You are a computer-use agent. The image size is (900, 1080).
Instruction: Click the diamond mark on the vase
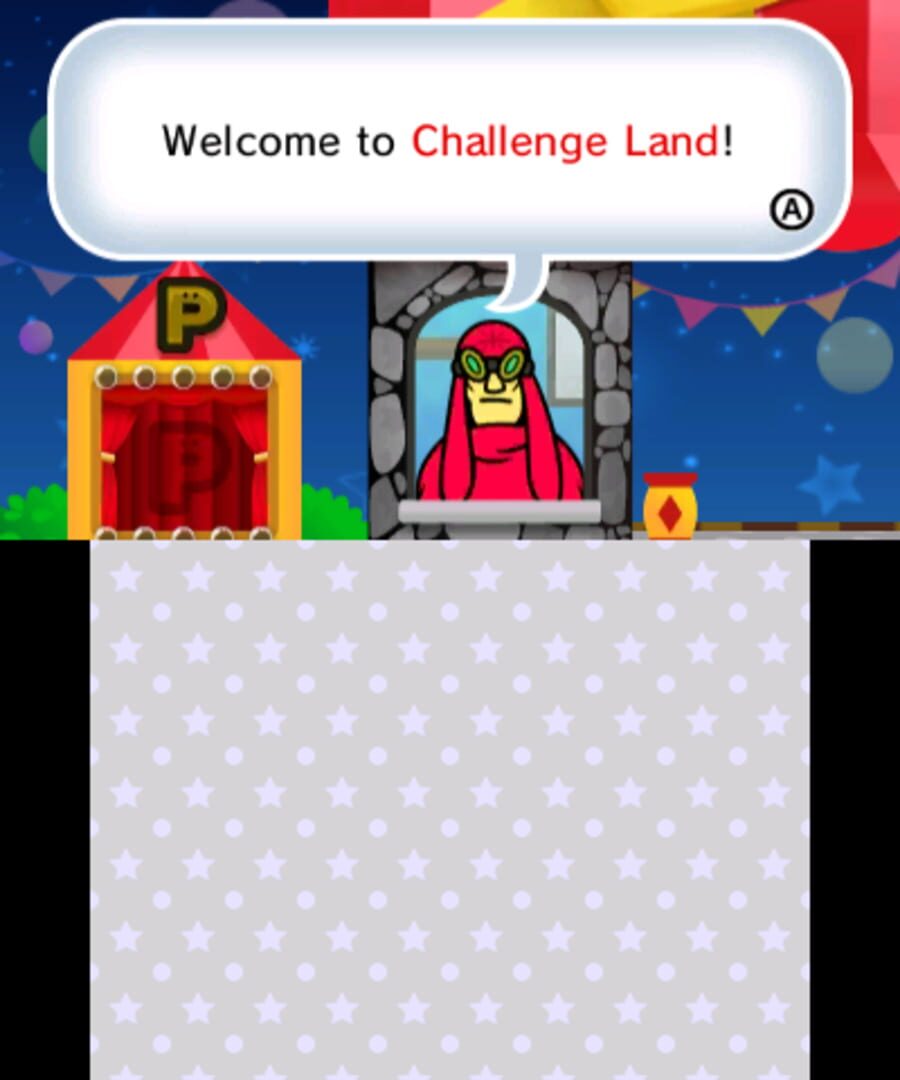point(672,511)
